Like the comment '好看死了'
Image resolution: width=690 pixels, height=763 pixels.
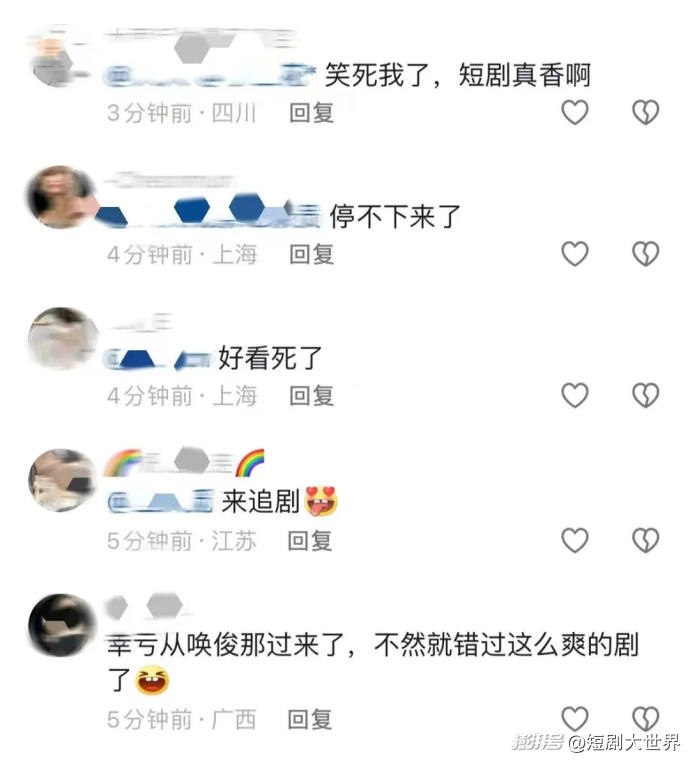pyautogui.click(x=574, y=396)
